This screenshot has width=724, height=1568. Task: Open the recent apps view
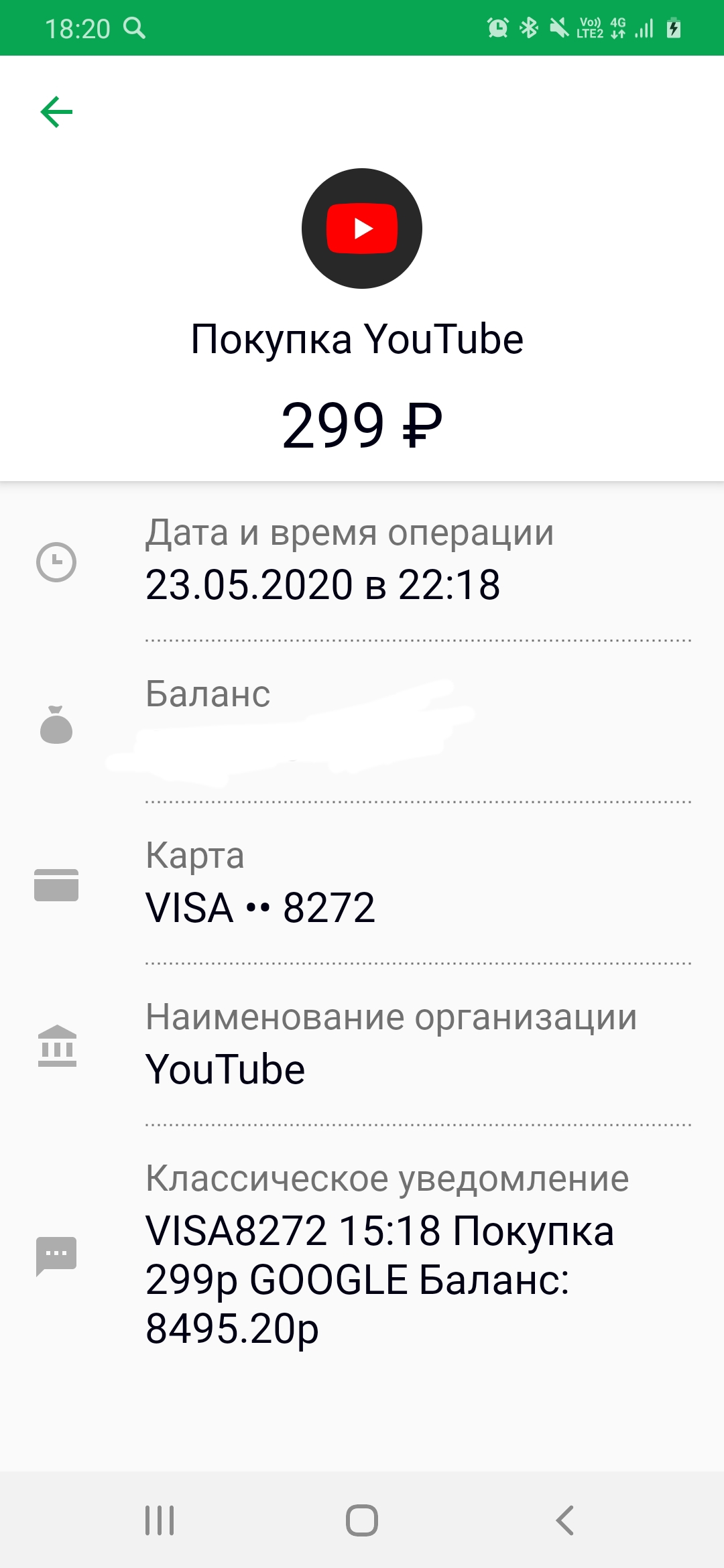[160, 1520]
